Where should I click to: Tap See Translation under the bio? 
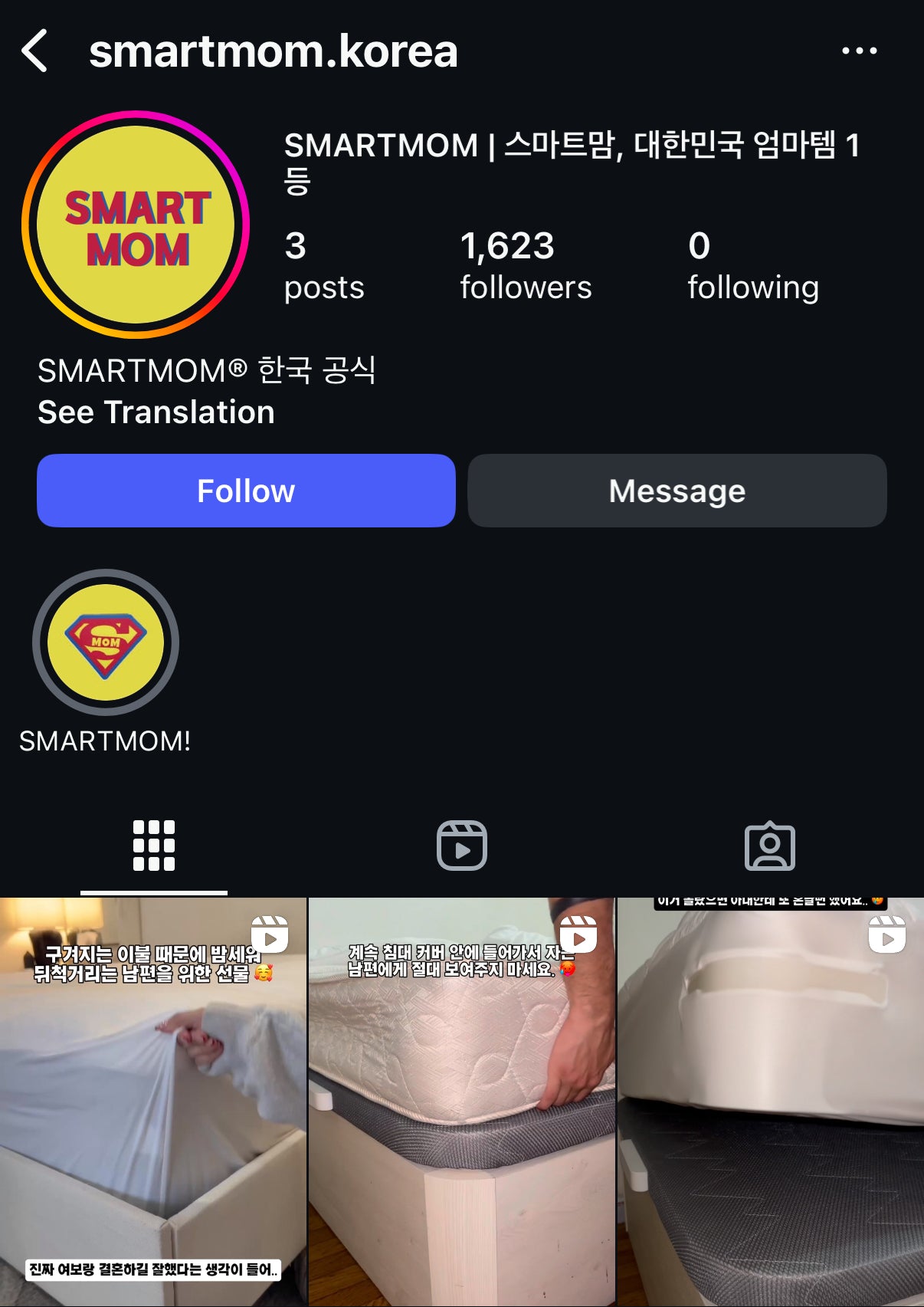coord(156,412)
